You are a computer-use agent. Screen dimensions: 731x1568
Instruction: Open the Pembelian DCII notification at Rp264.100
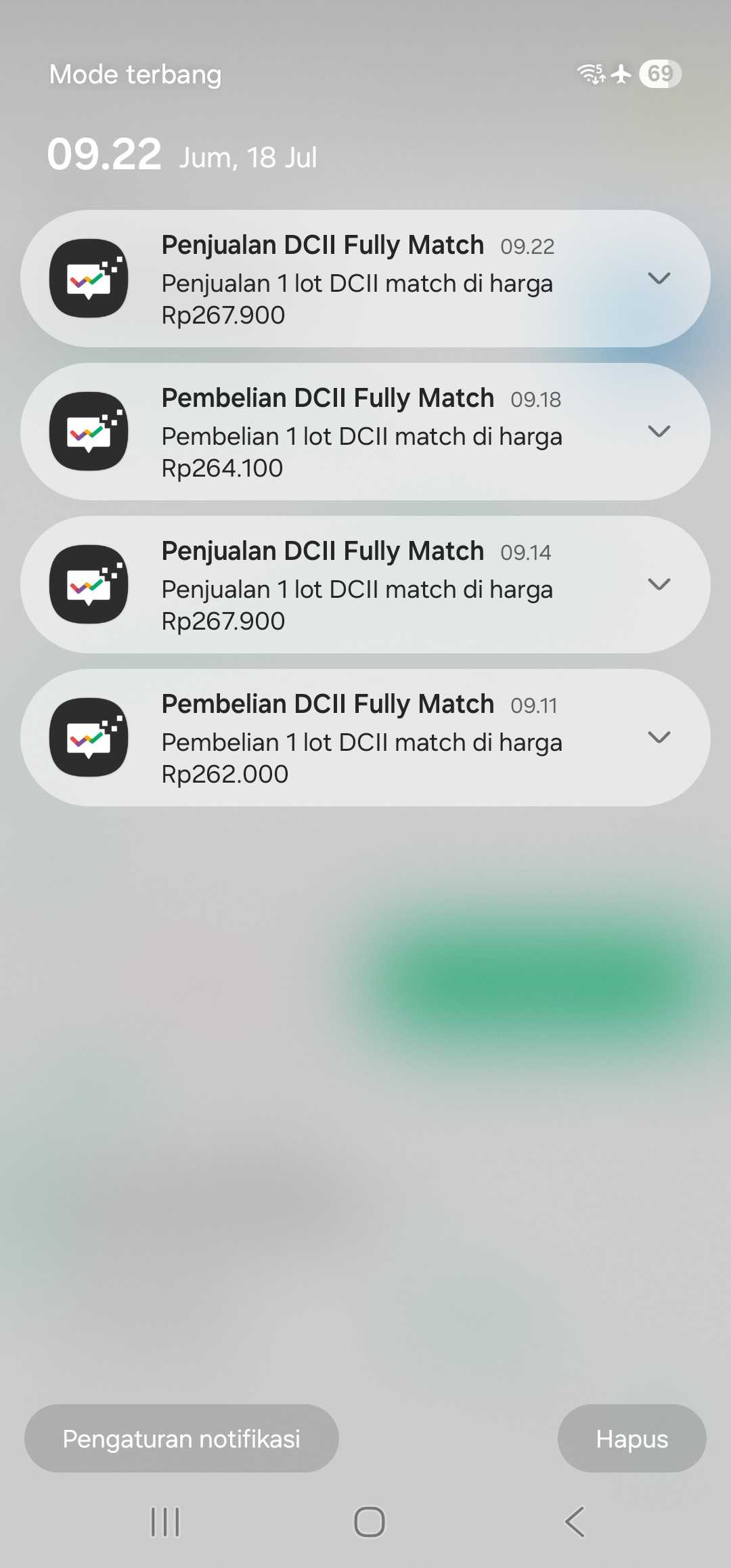click(x=365, y=432)
